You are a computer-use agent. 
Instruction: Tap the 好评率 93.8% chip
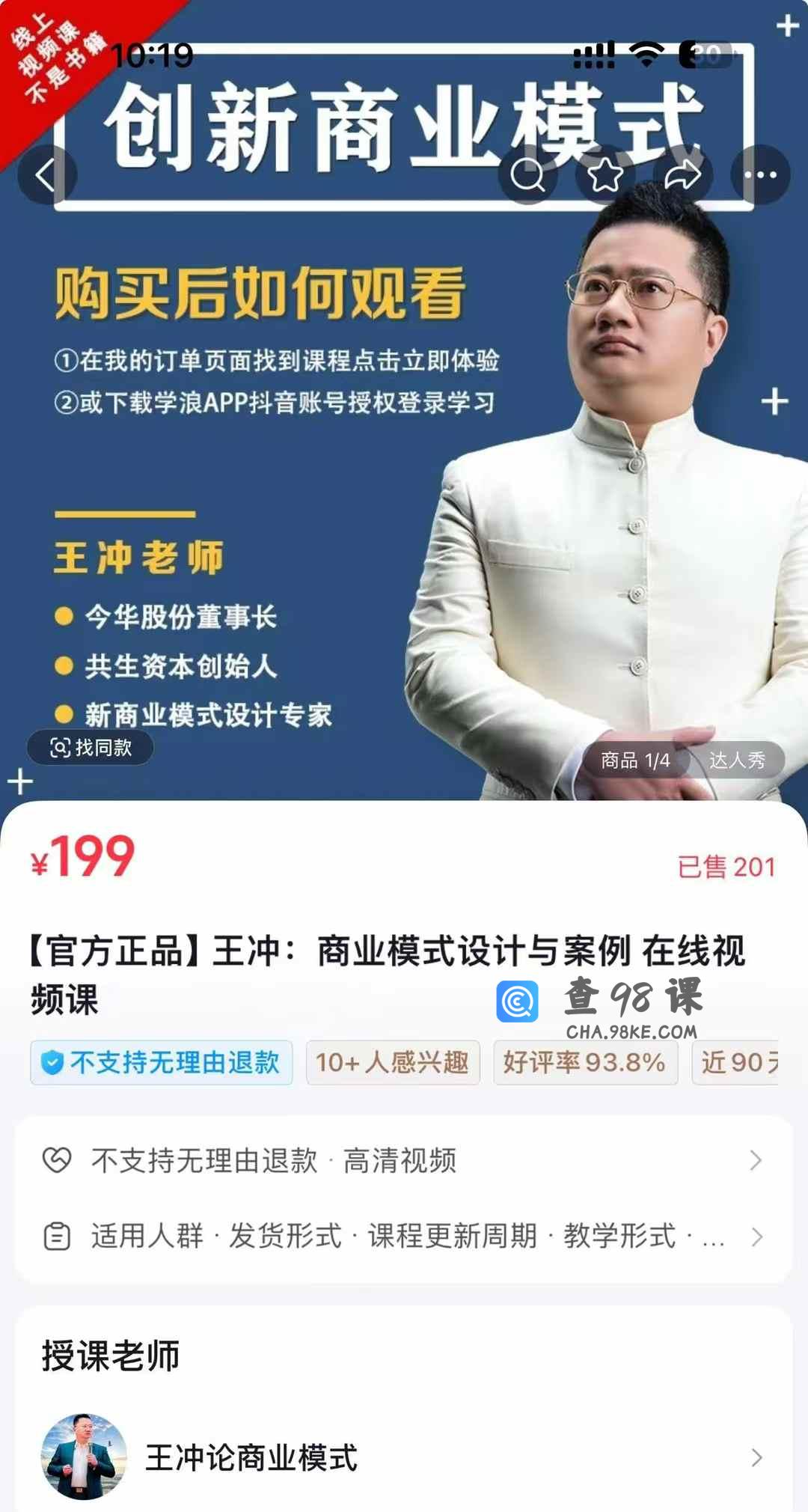[x=585, y=1062]
